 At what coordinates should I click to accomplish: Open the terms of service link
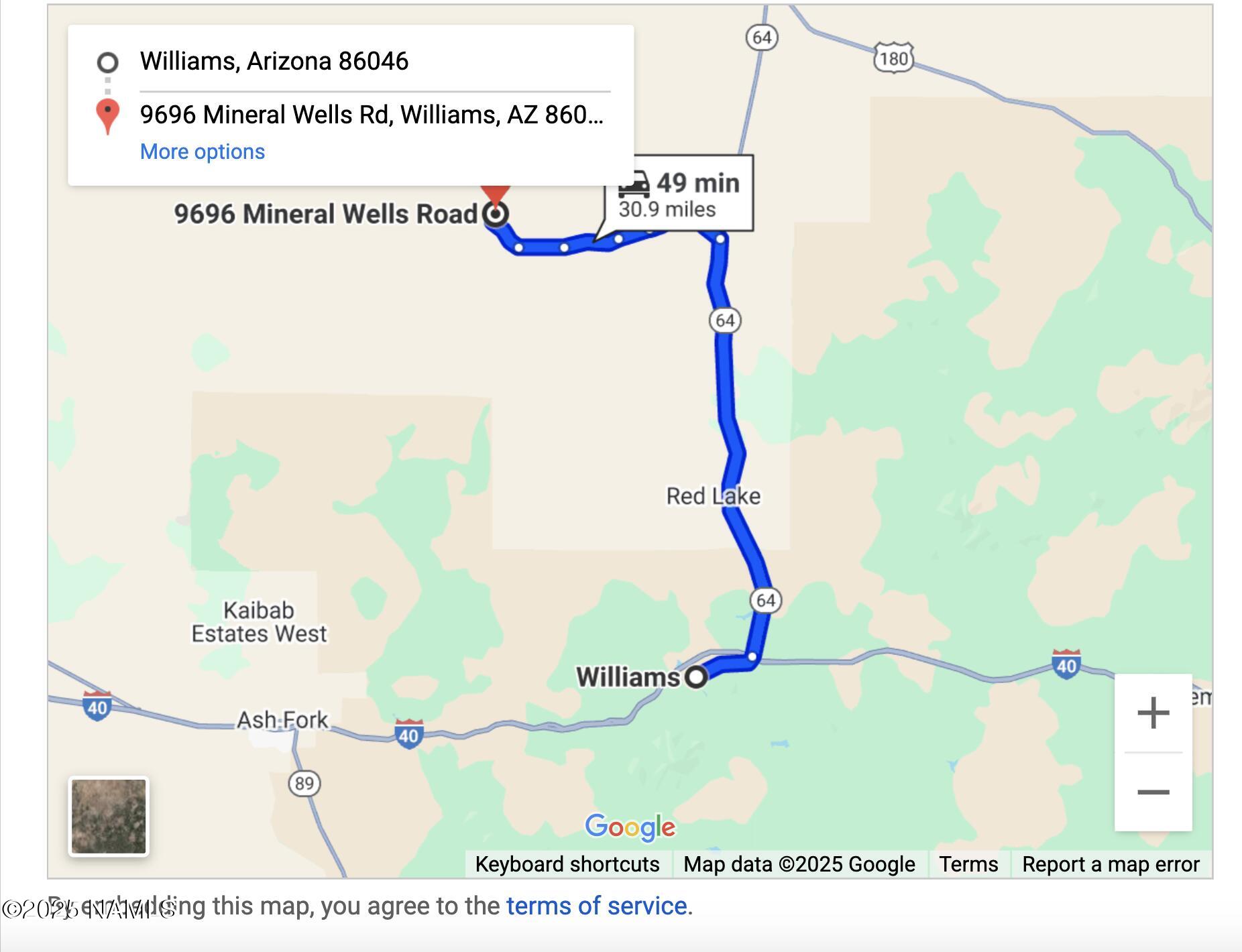(596, 906)
